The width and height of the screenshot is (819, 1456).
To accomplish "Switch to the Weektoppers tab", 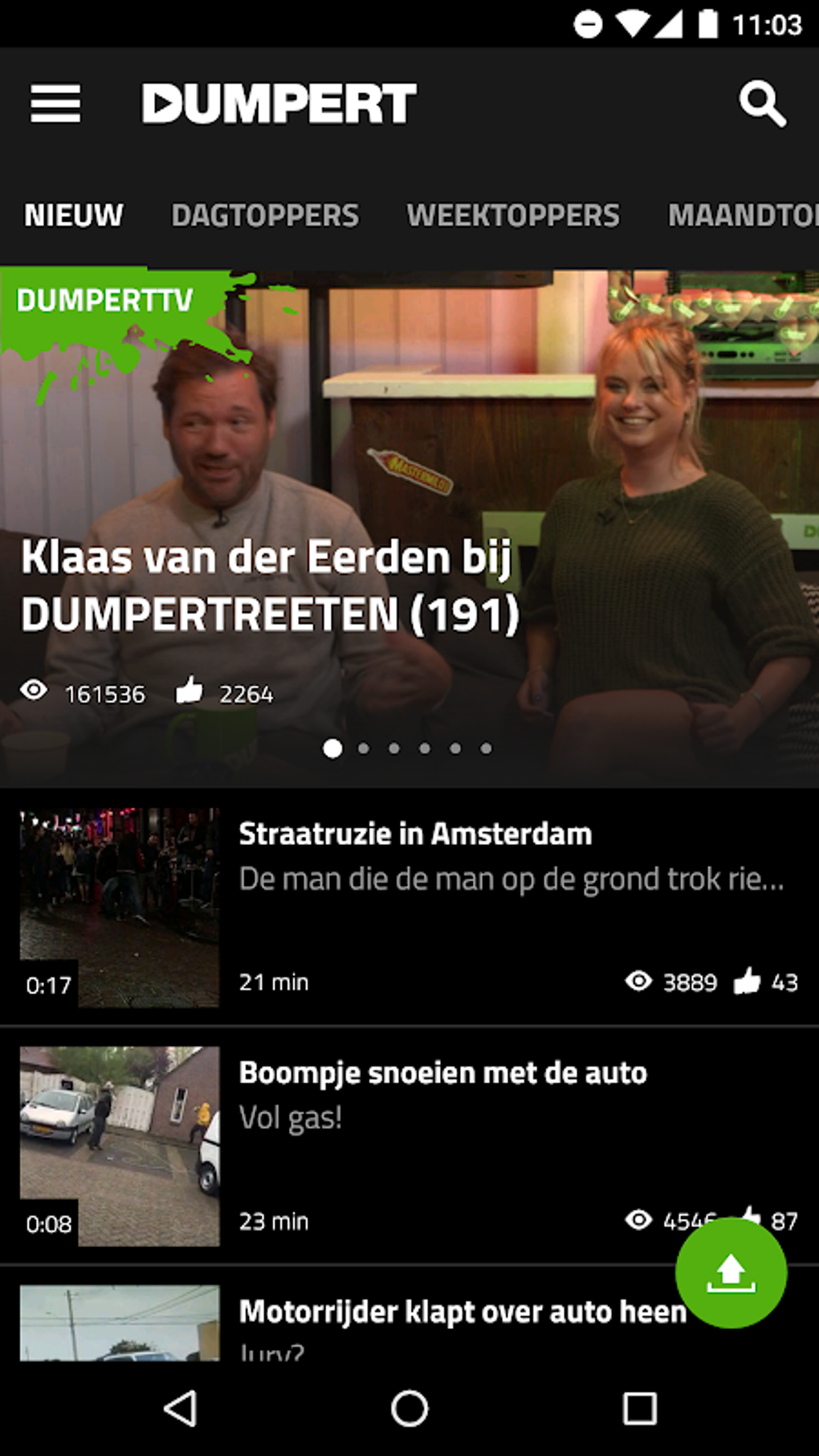I will point(512,215).
